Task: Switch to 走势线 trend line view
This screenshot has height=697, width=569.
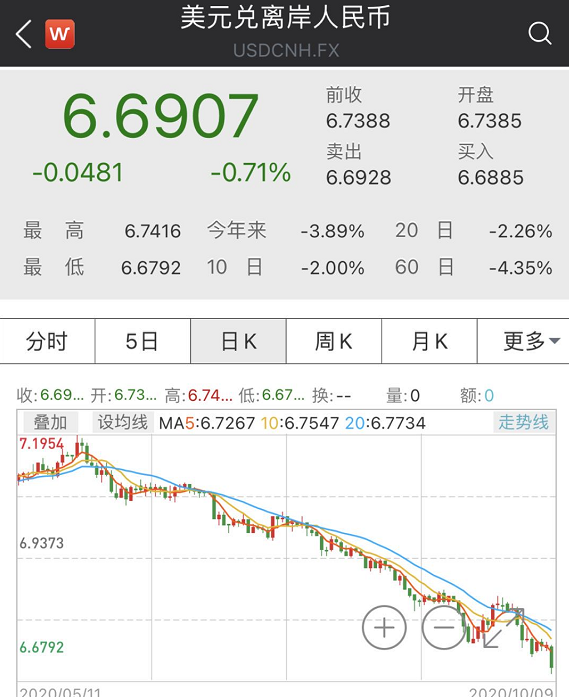Action: pos(524,422)
